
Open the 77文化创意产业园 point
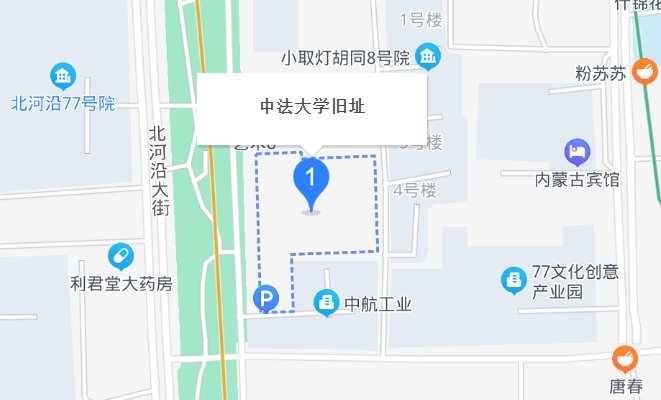(513, 280)
